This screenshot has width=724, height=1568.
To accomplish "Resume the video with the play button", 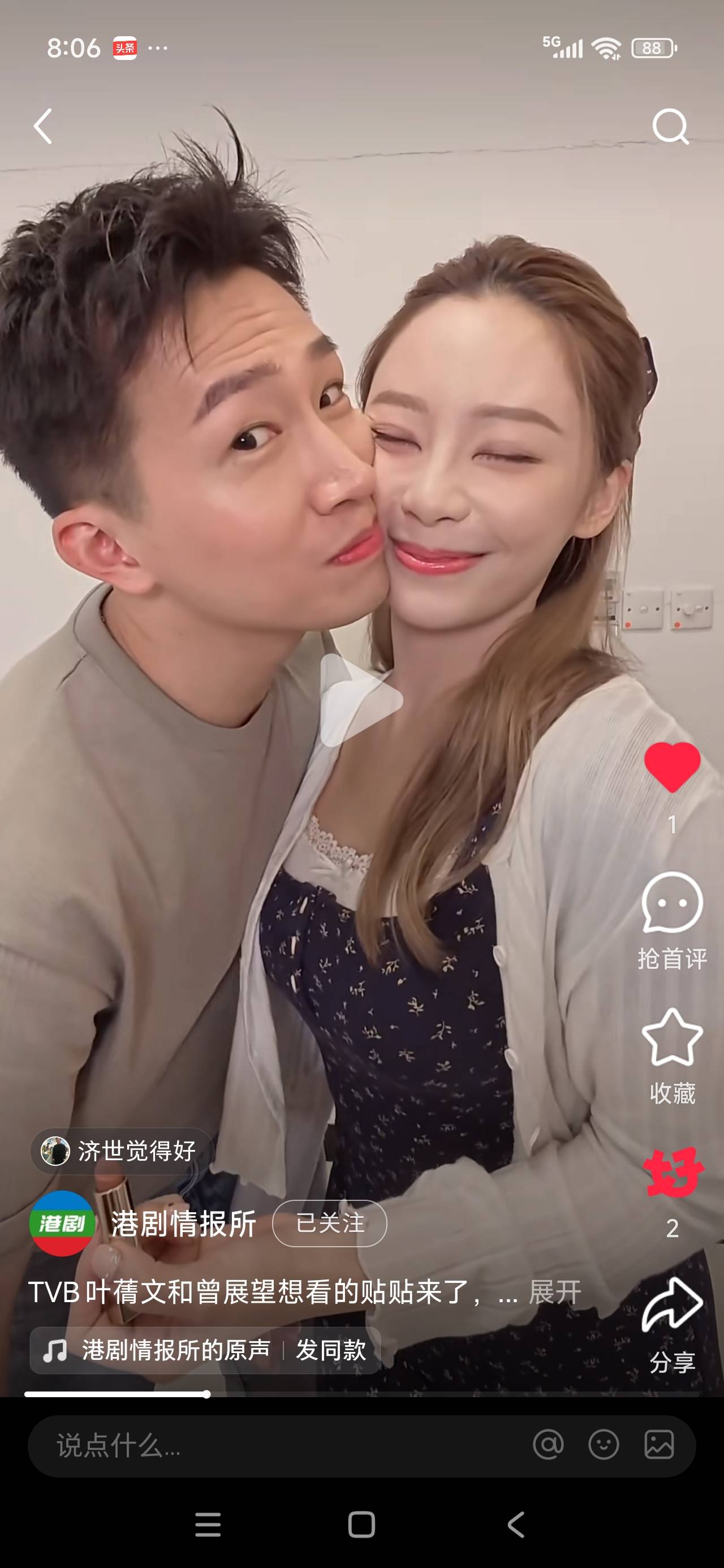I will (361, 700).
